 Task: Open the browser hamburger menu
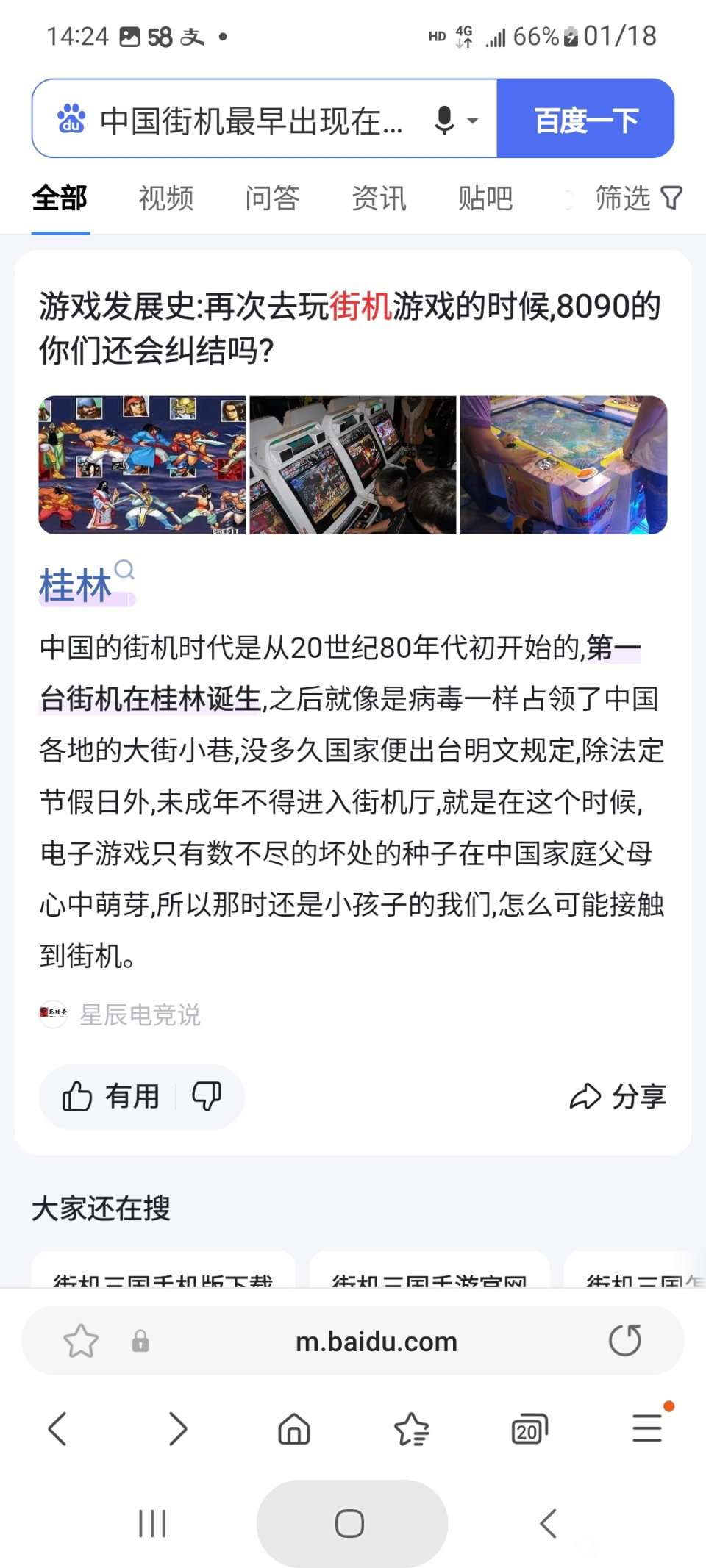pyautogui.click(x=647, y=1430)
